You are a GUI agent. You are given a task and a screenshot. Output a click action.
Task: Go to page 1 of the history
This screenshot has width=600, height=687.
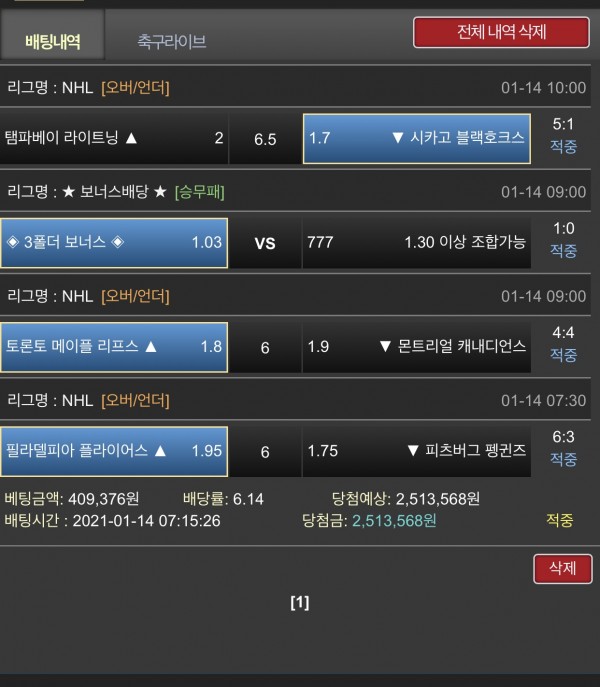[x=299, y=602]
